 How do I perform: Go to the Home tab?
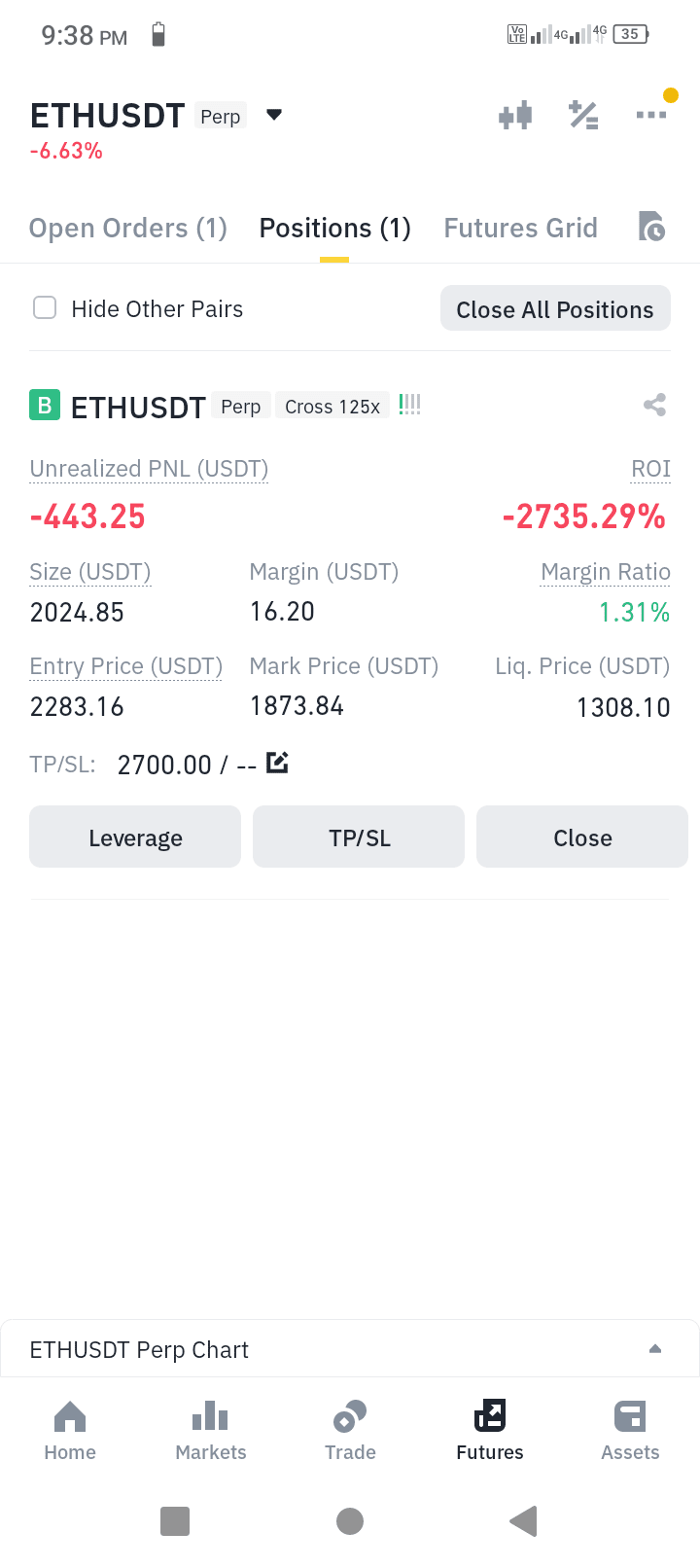(70, 1431)
